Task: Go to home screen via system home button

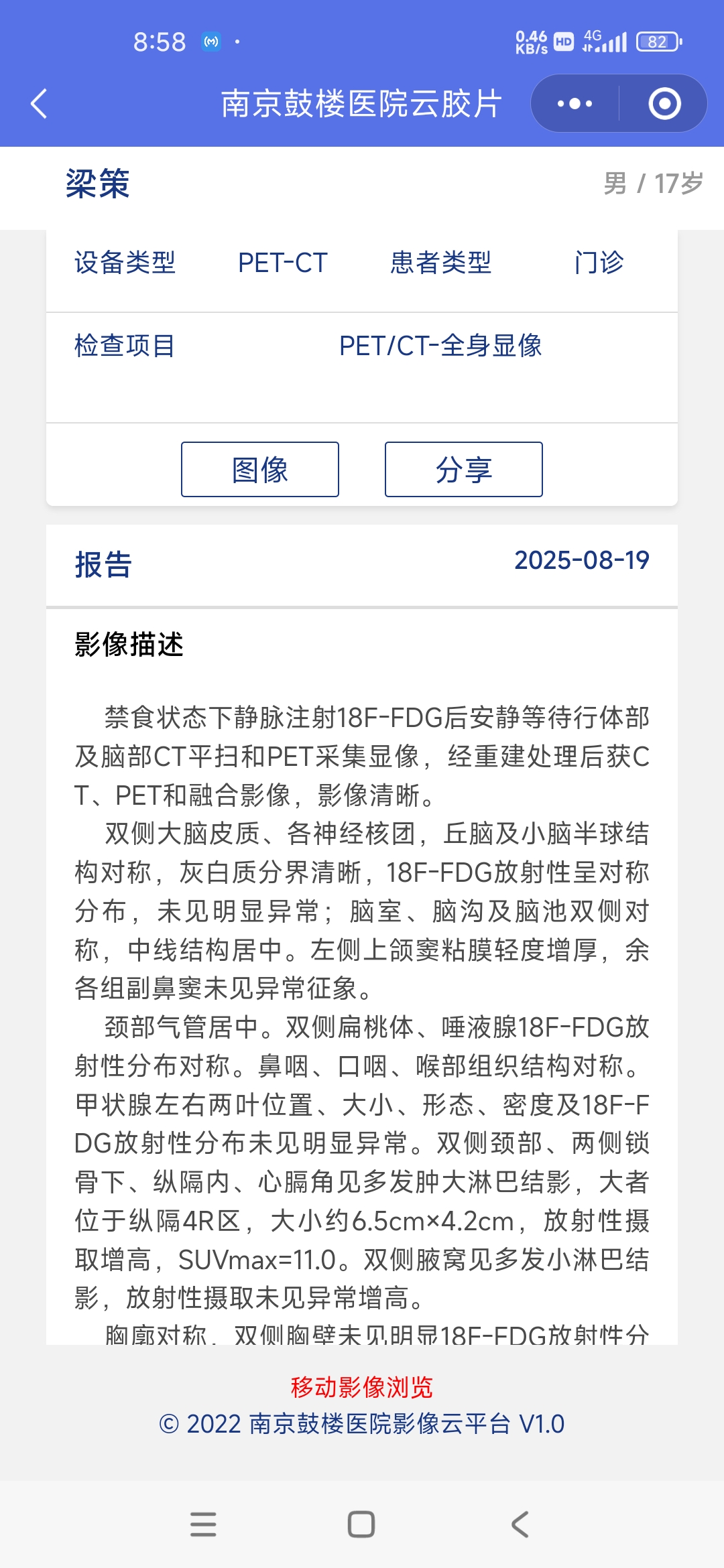Action: [361, 1524]
